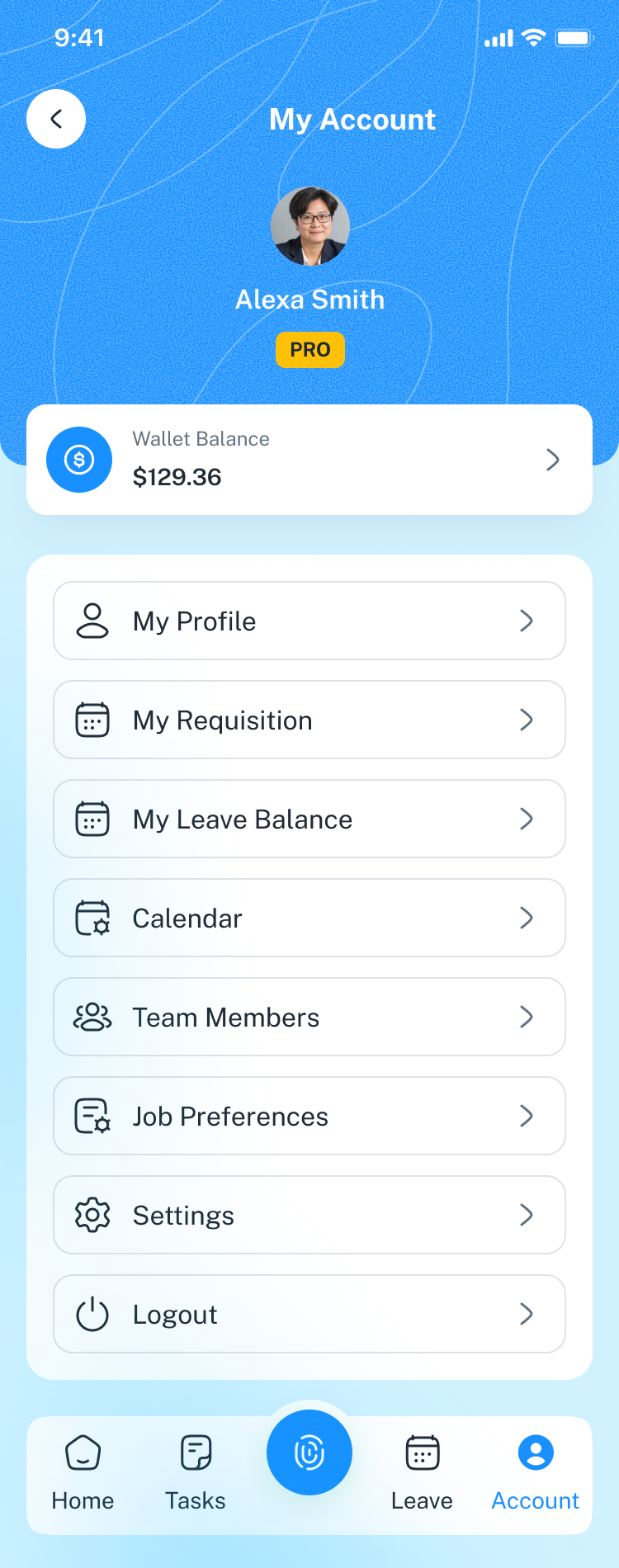Open the Calendar row

(309, 918)
